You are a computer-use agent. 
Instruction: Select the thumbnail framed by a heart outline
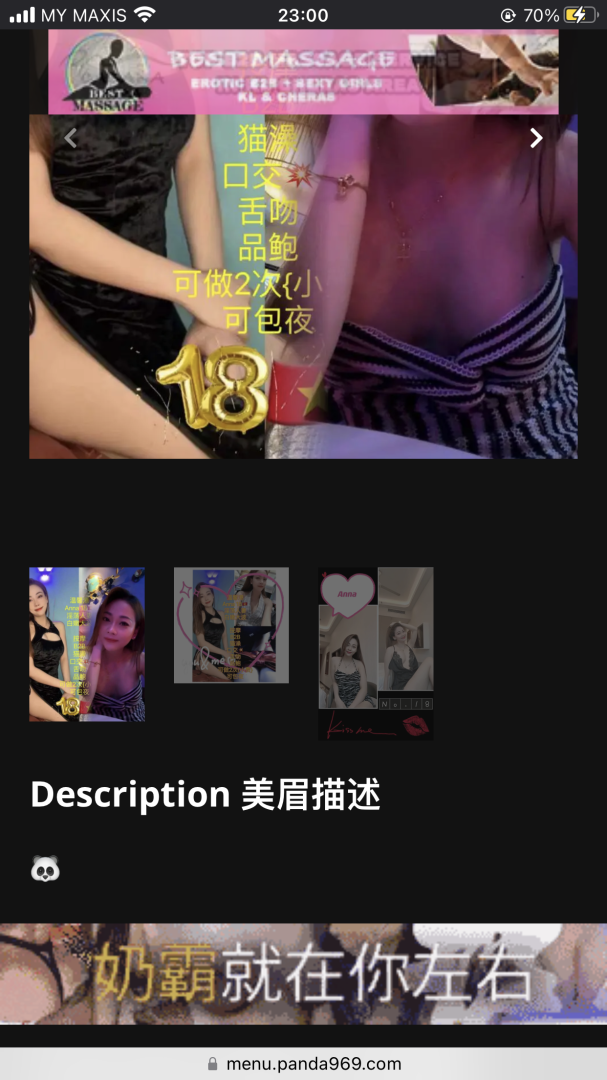click(x=231, y=625)
